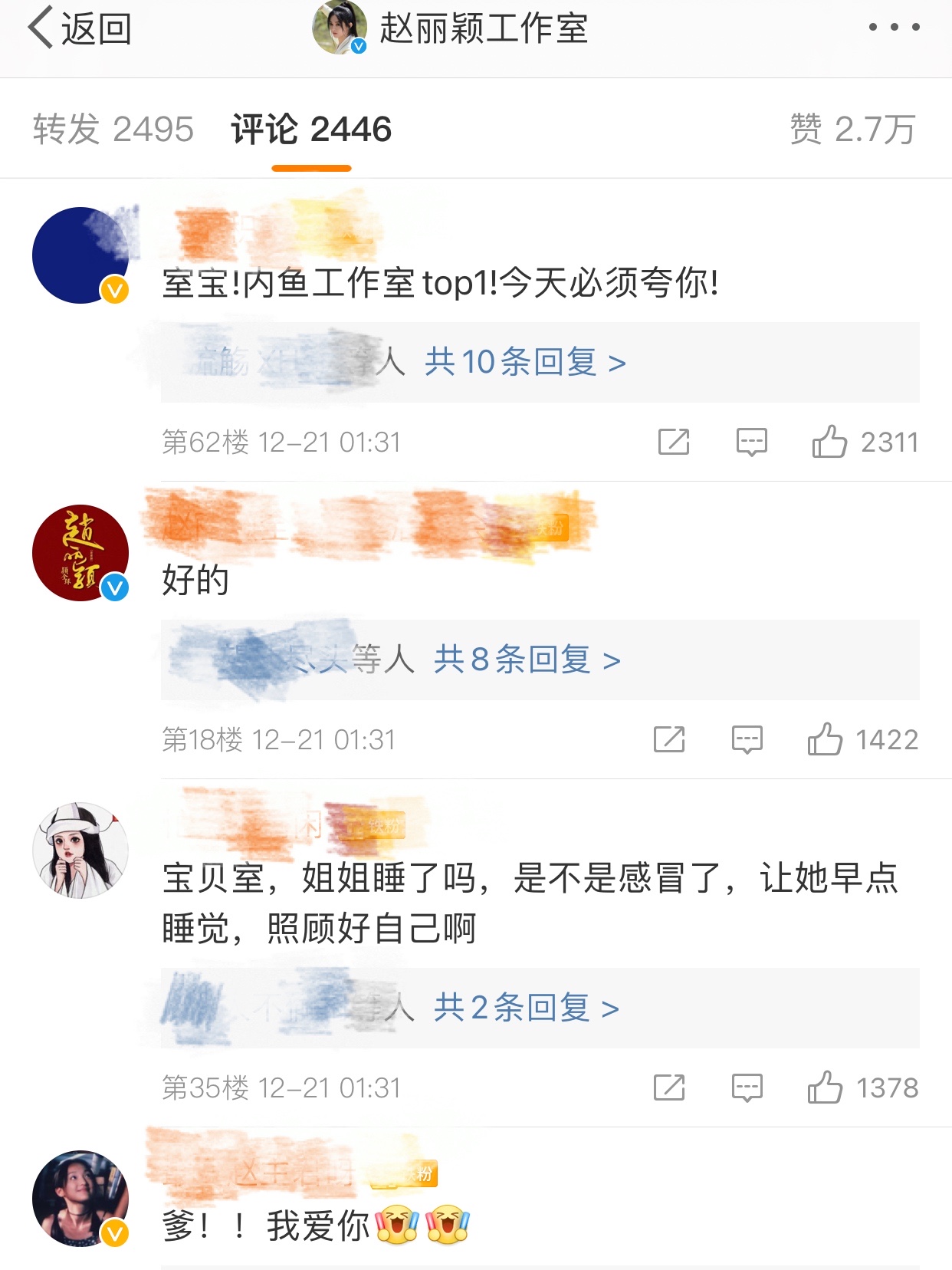Viewport: 952px width, 1270px height.
Task: Tap the verified badge on 赵丽颖工作室 avatar
Action: click(x=356, y=48)
